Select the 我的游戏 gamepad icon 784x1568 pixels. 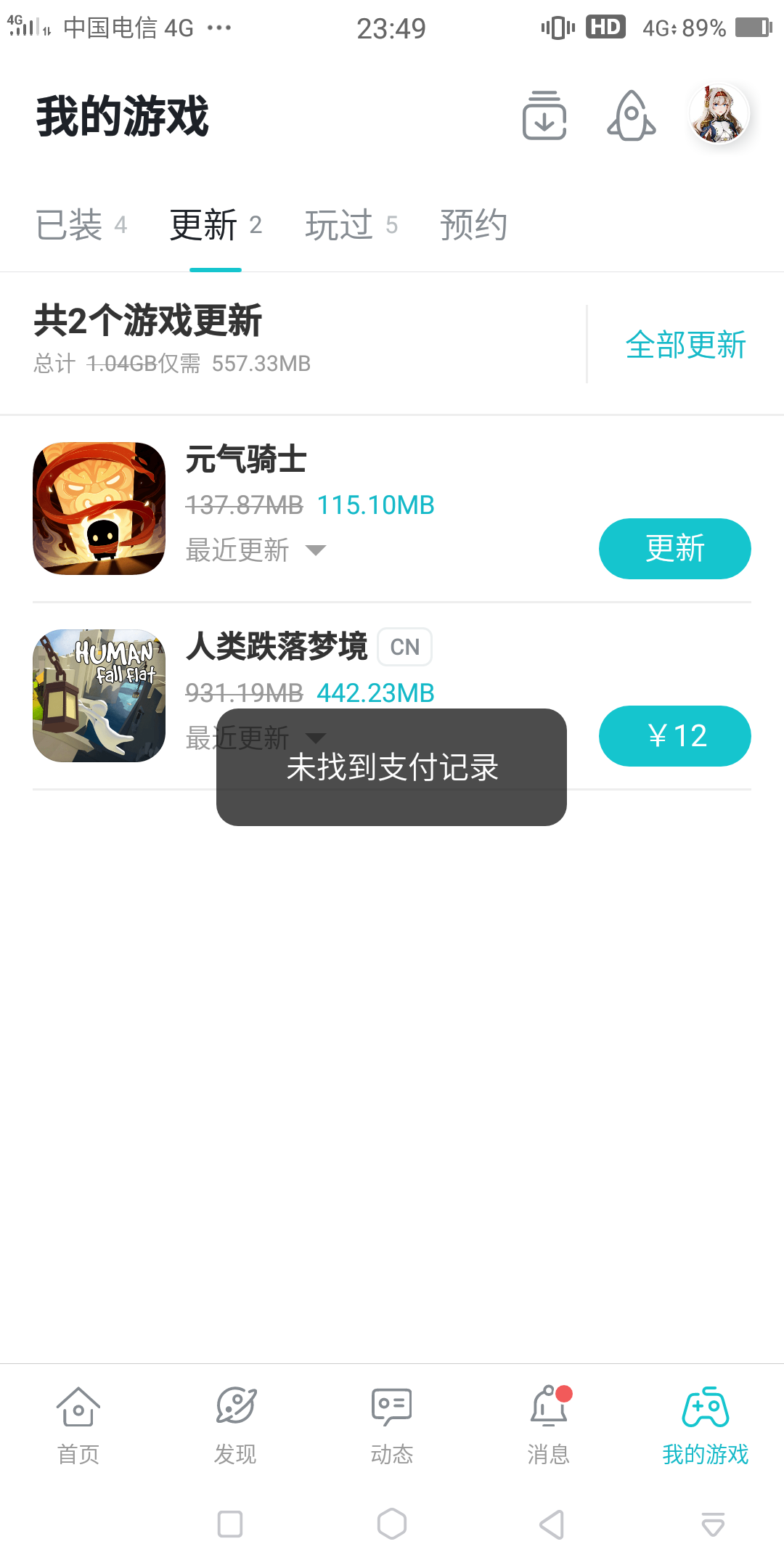(706, 1423)
